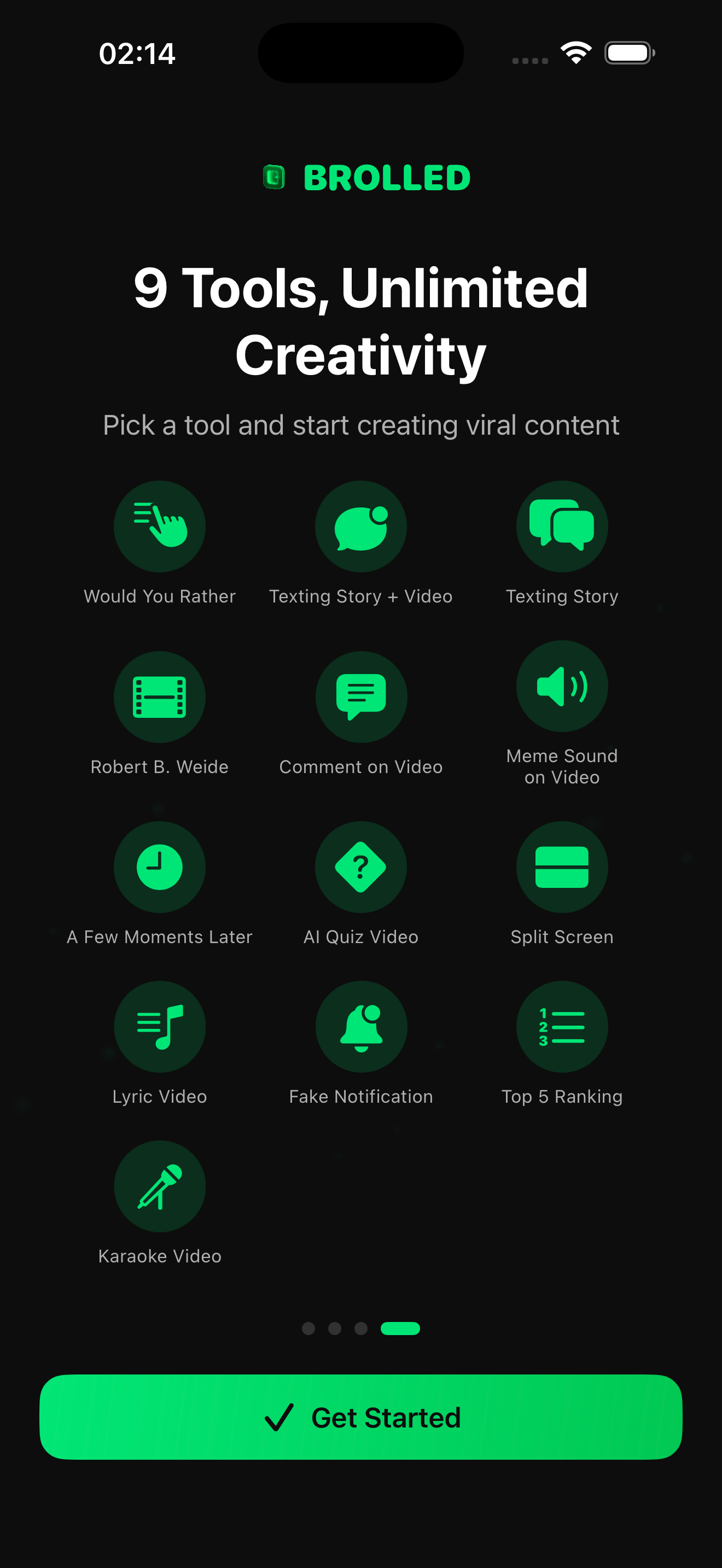
Task: Tap the Get Started button
Action: click(360, 1417)
